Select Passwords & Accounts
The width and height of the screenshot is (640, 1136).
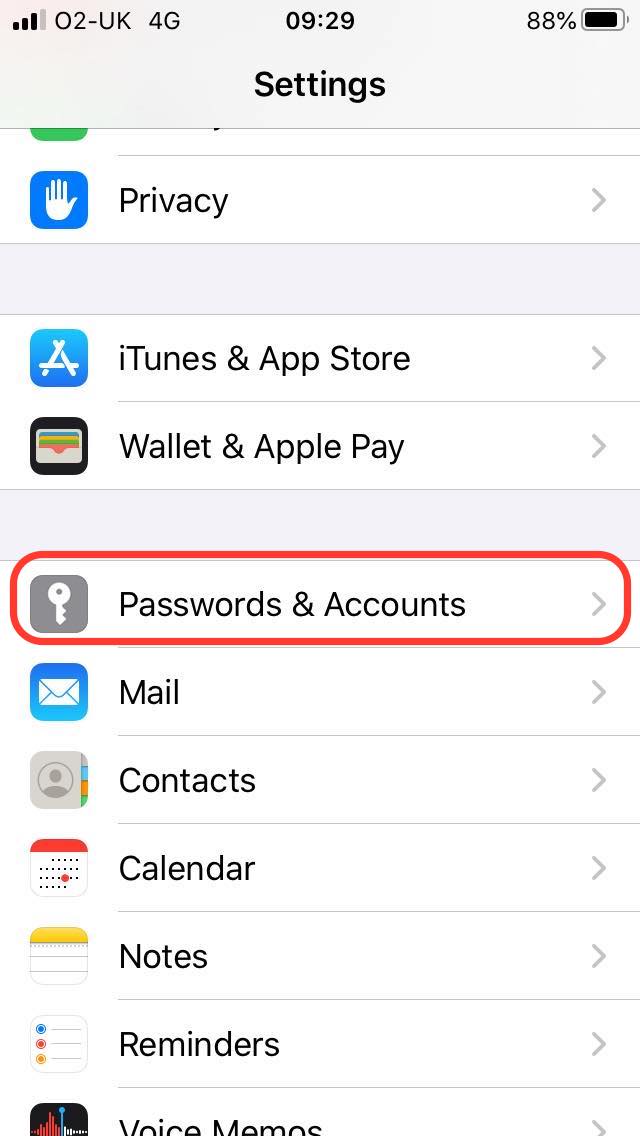tap(320, 604)
